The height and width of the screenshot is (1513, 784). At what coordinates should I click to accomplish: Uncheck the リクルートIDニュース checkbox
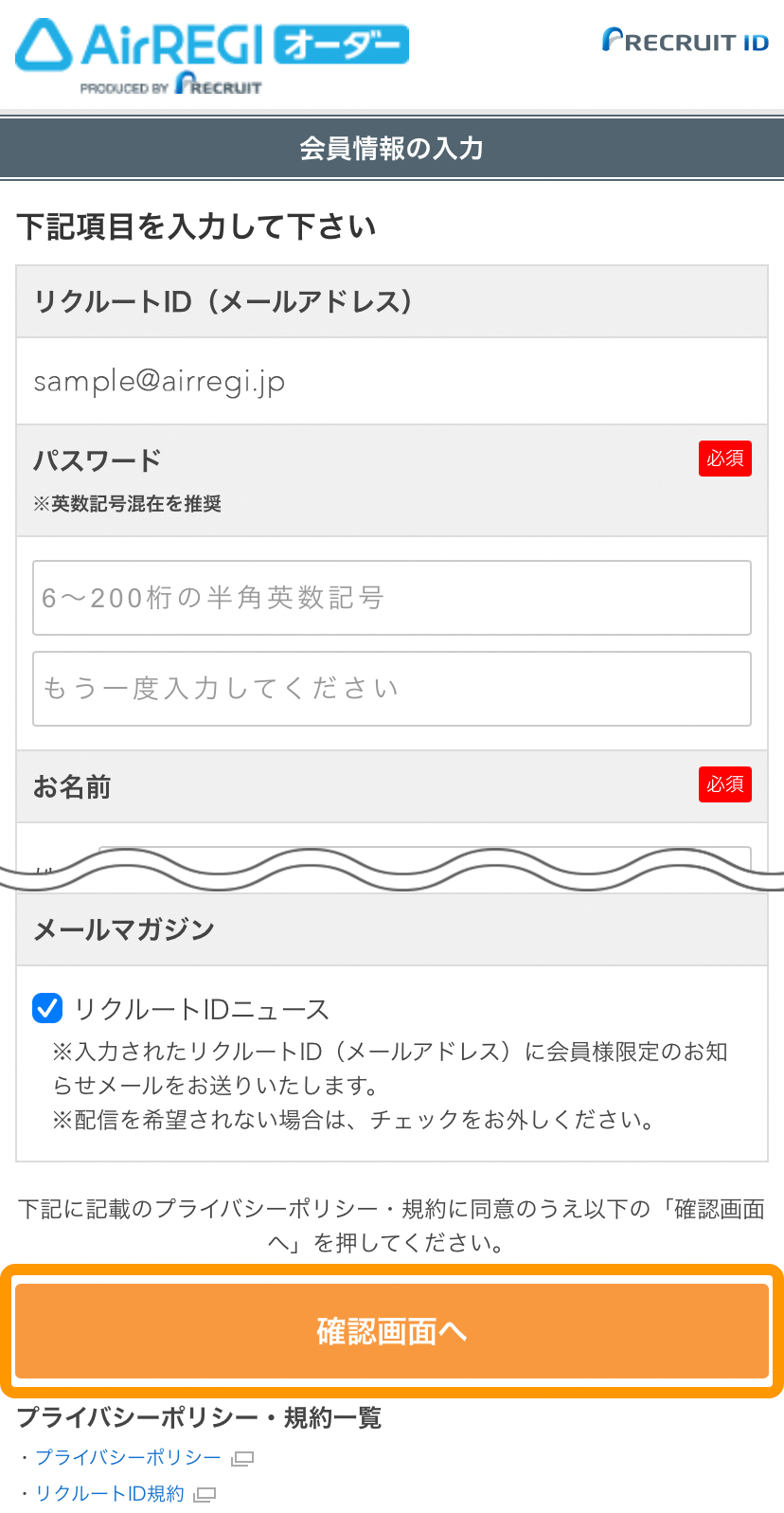click(x=47, y=1008)
